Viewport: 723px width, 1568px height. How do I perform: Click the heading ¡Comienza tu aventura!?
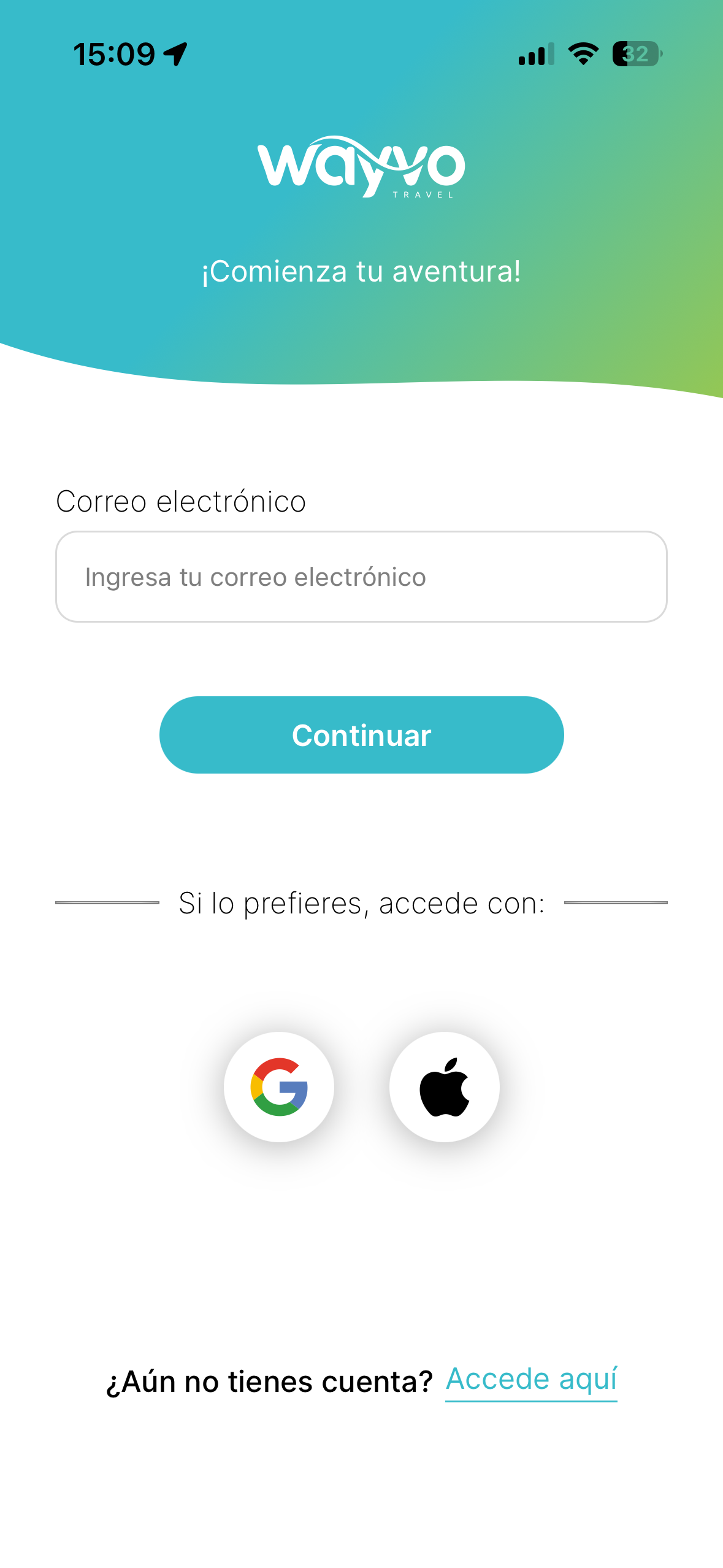tap(361, 272)
